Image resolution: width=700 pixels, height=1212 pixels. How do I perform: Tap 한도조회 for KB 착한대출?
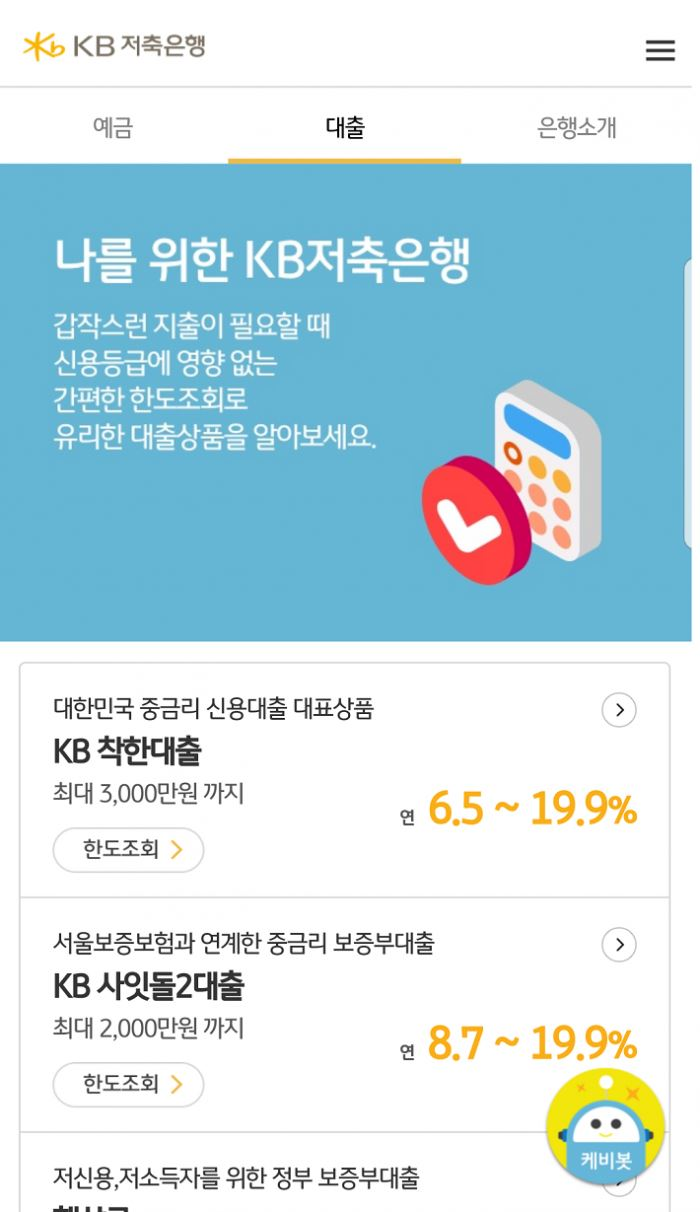(128, 850)
